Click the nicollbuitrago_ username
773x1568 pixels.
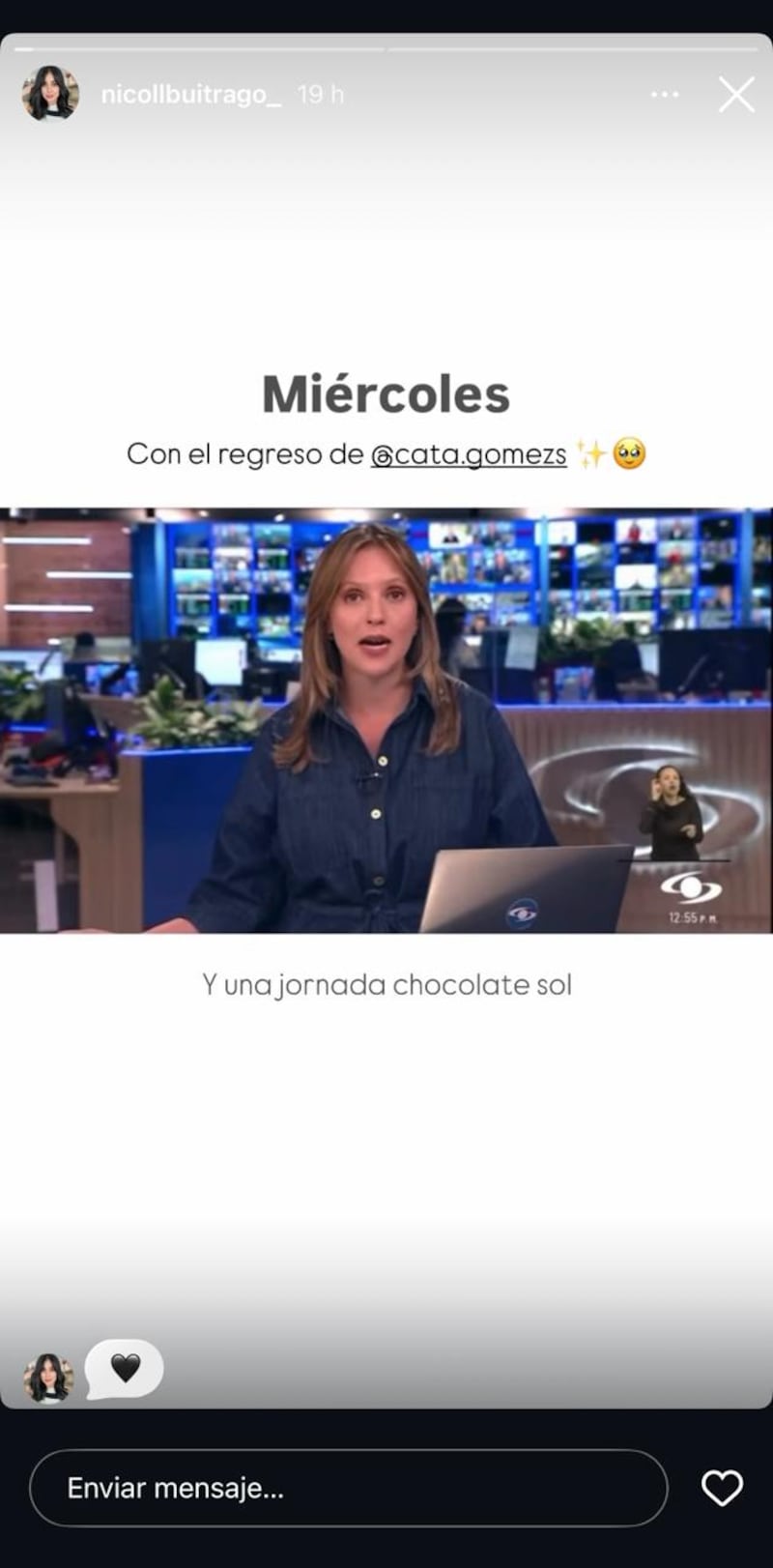tap(189, 94)
